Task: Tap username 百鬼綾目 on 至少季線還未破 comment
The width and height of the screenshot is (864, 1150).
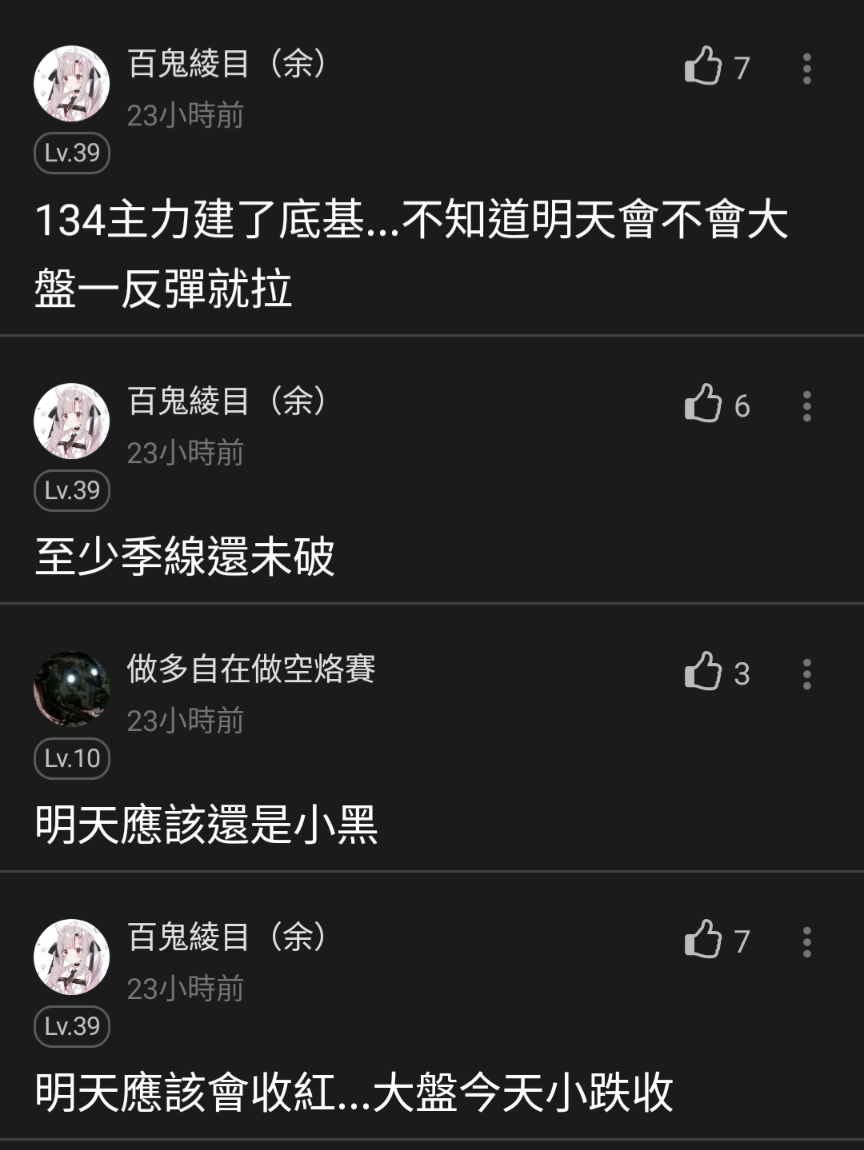Action: pos(227,401)
